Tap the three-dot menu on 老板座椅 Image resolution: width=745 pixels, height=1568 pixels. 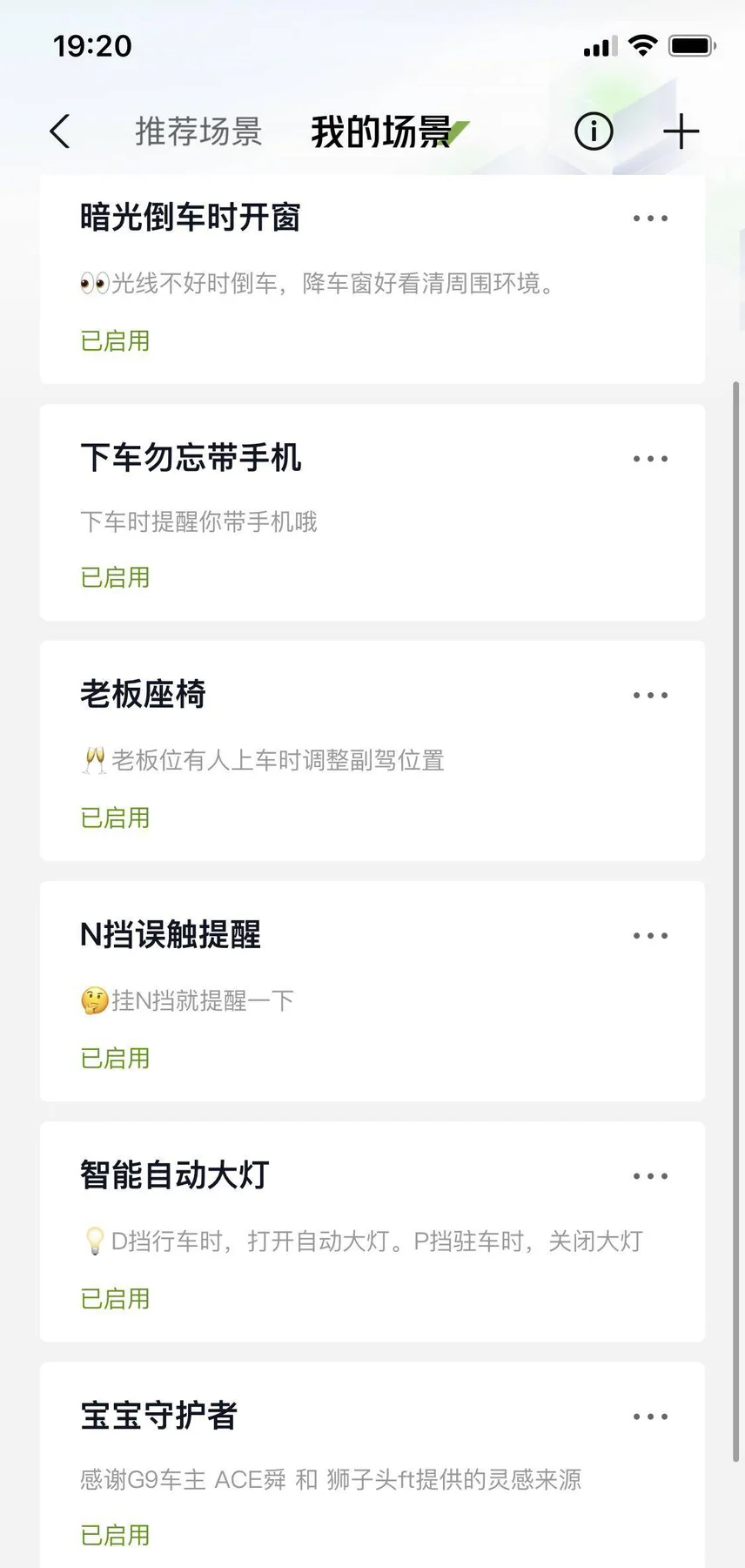650,695
